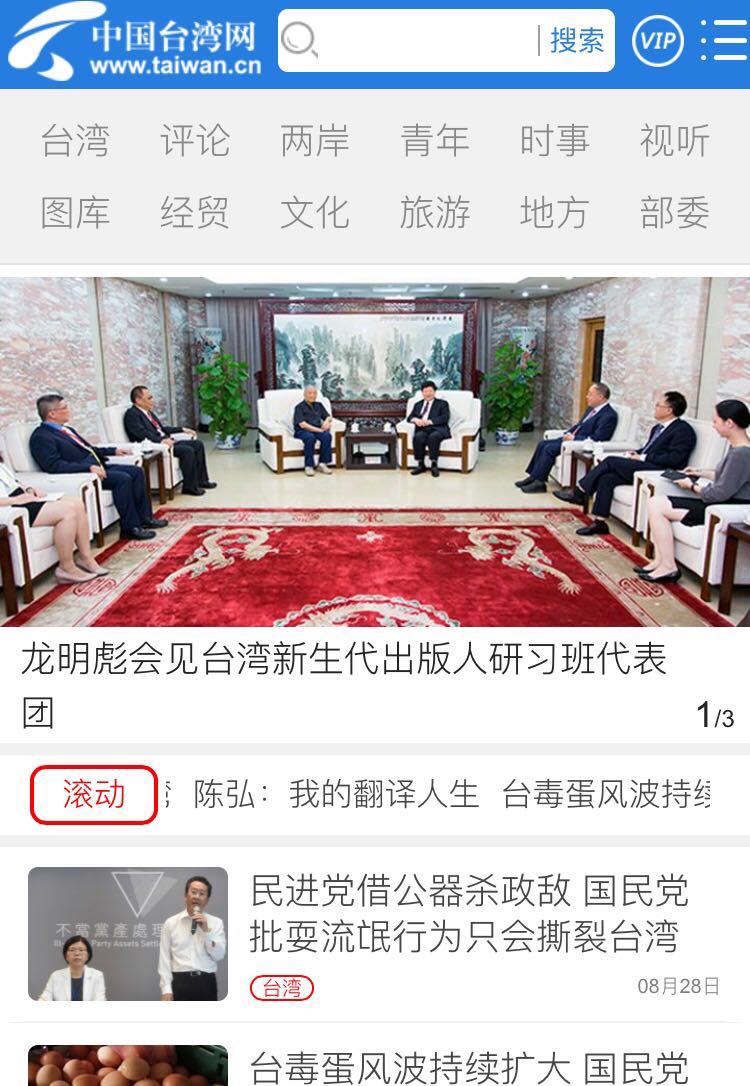Screen dimensions: 750x1086
Task: Go to 部委 section
Action: [x=675, y=213]
